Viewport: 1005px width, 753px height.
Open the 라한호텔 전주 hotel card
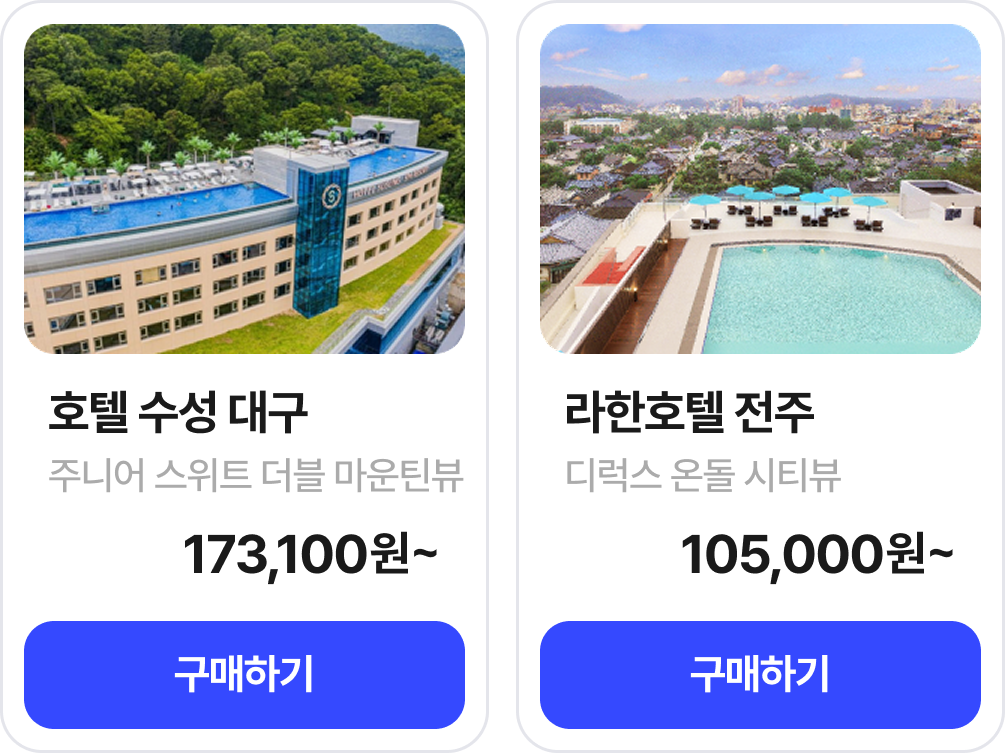click(760, 376)
